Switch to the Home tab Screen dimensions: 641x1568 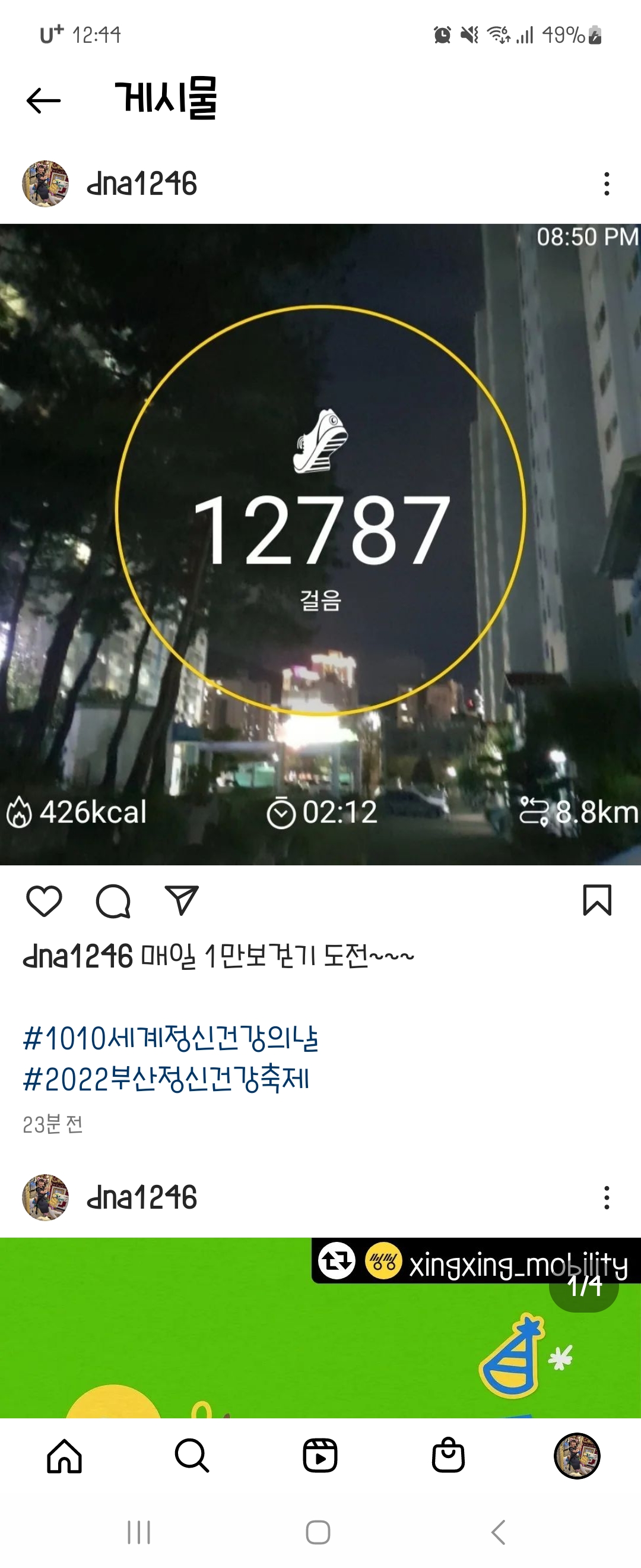(x=65, y=1456)
